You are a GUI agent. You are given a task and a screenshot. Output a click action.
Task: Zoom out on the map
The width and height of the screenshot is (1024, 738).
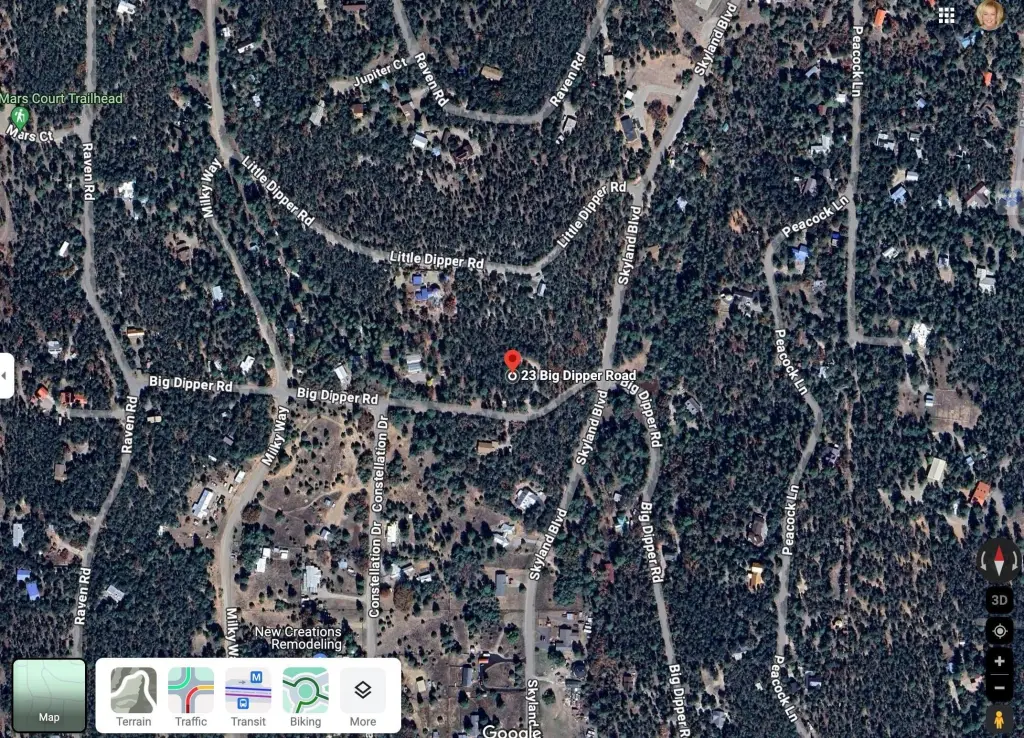(998, 688)
